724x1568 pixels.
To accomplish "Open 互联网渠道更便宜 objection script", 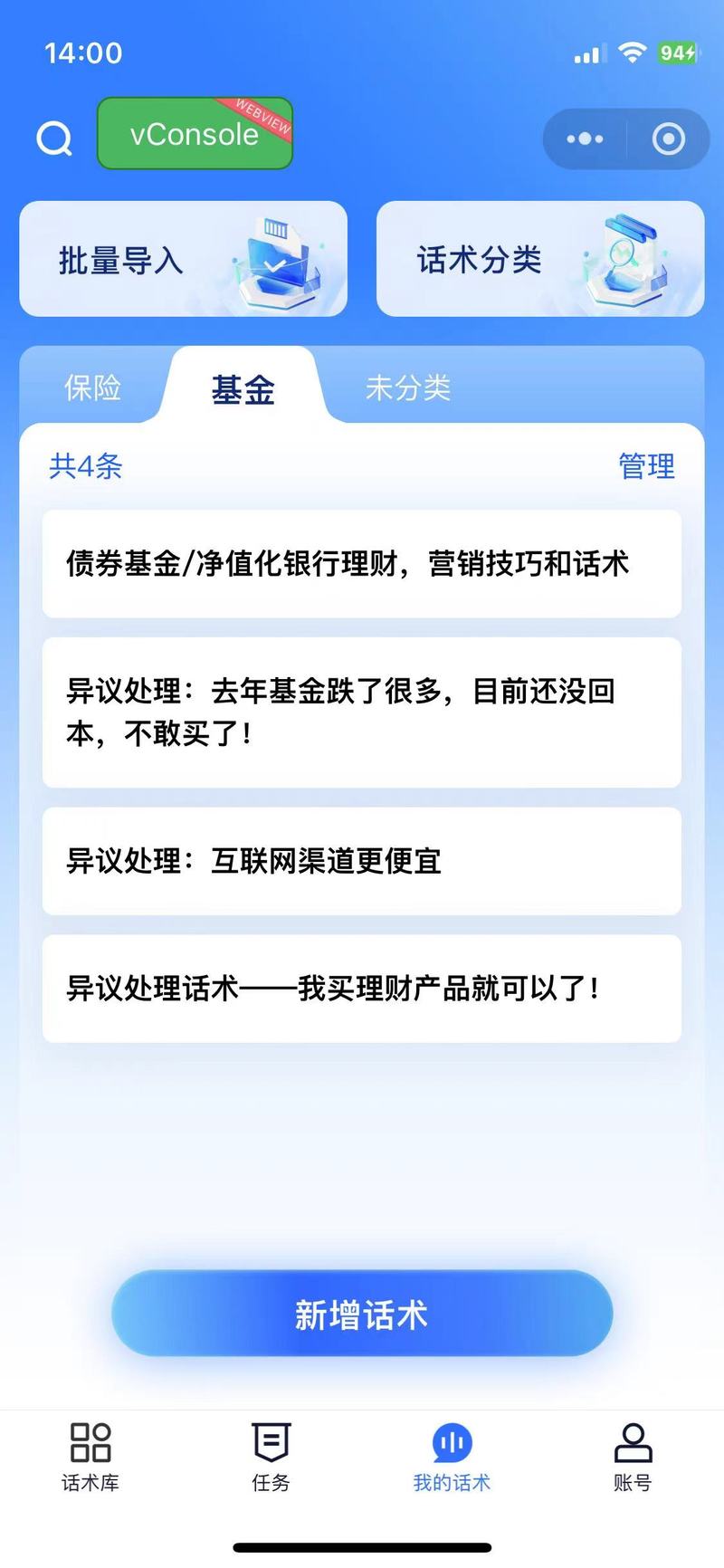I will [x=361, y=860].
